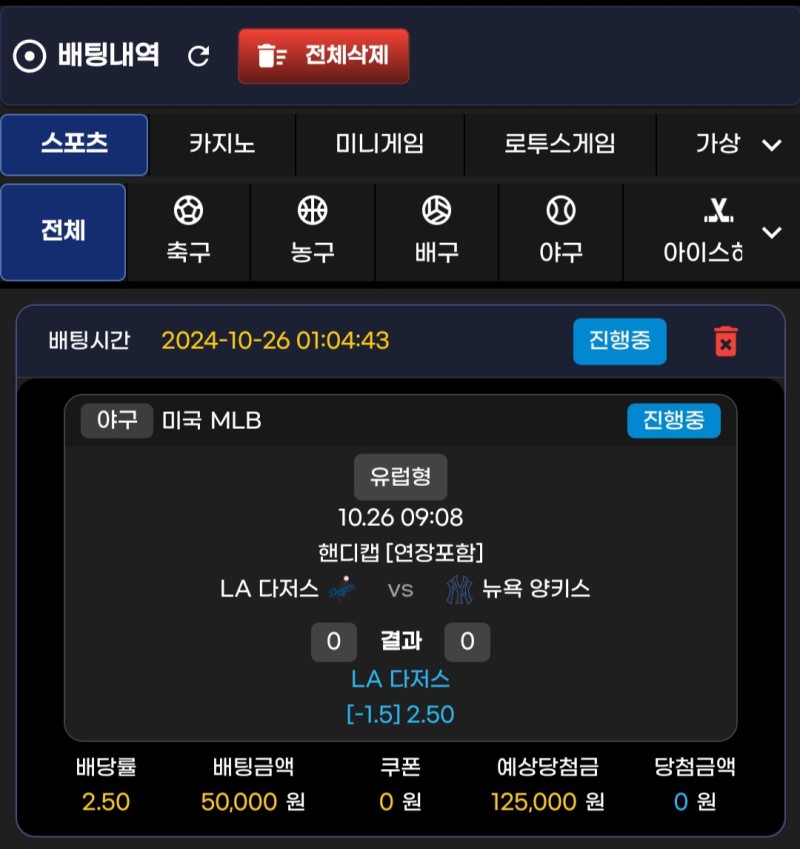Image resolution: width=800 pixels, height=849 pixels.
Task: Filter by 야구 baseball
Action: (560, 231)
